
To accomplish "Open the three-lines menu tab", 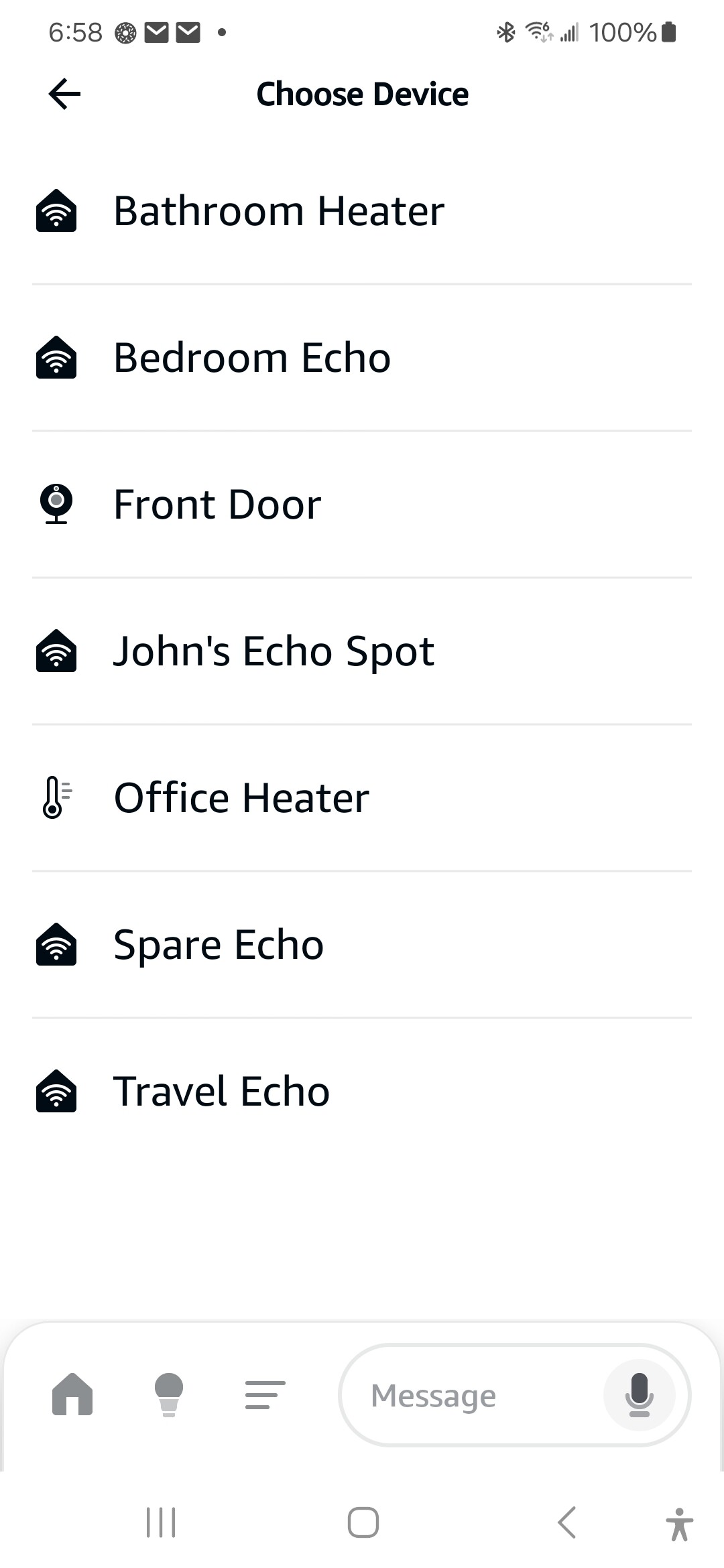I will point(265,1394).
